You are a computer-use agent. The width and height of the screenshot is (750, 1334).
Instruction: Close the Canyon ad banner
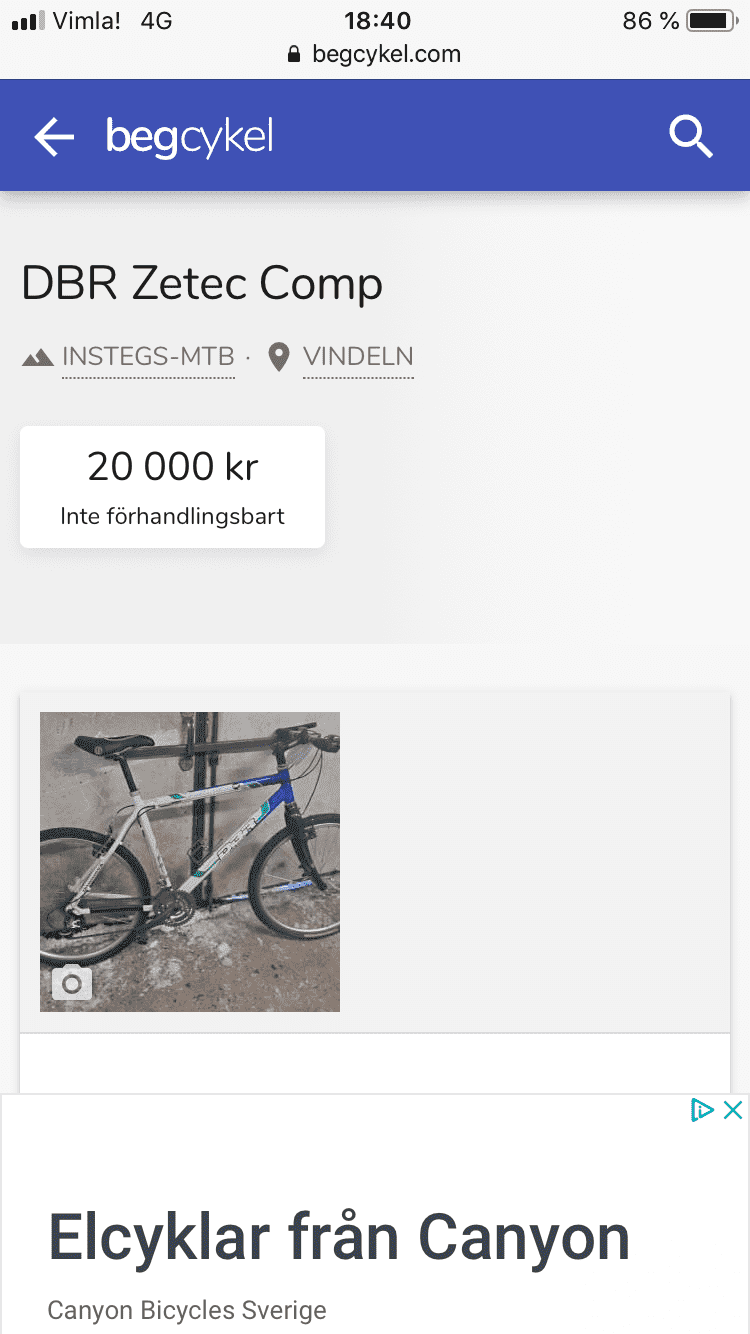733,1110
